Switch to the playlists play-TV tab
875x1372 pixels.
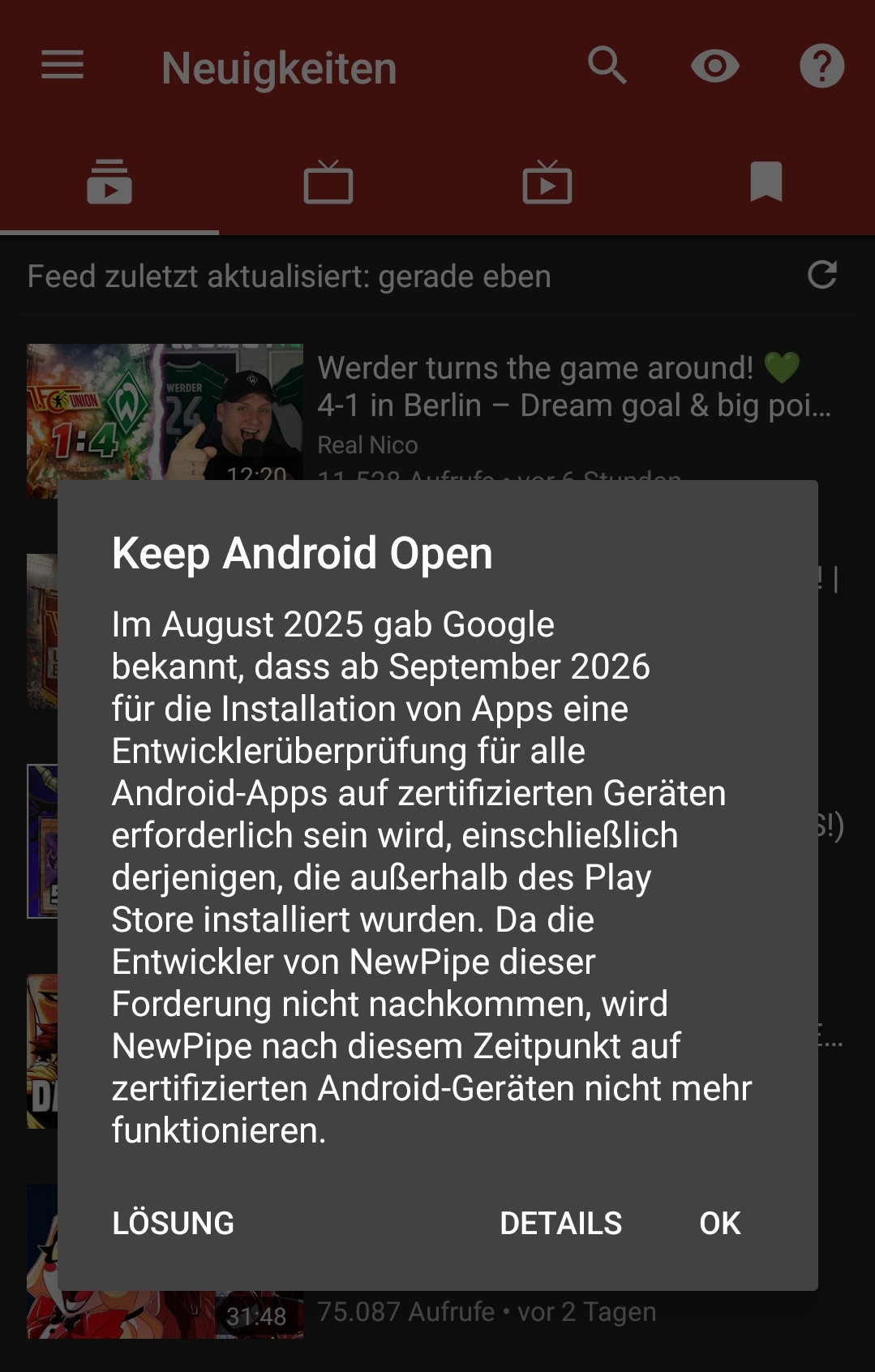coord(547,182)
